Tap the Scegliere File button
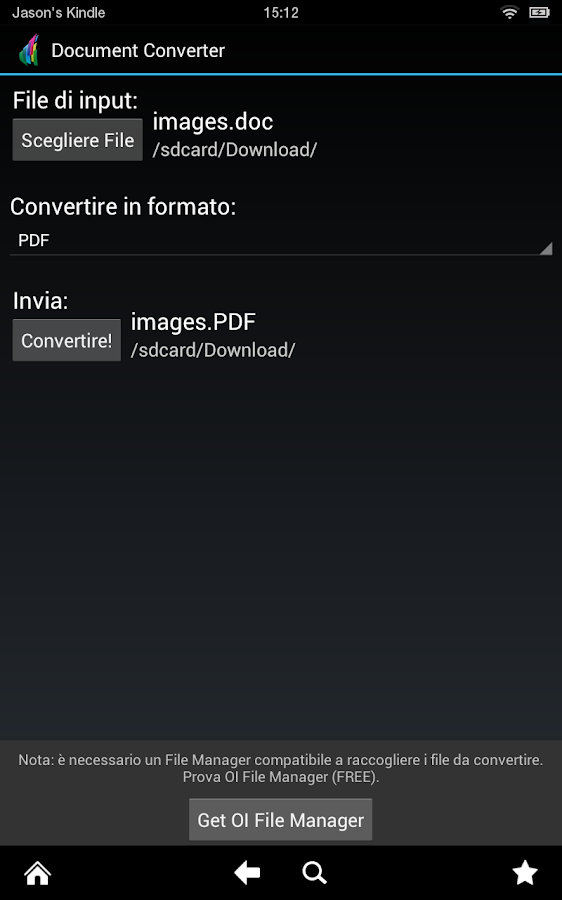This screenshot has width=562, height=900. tap(77, 140)
